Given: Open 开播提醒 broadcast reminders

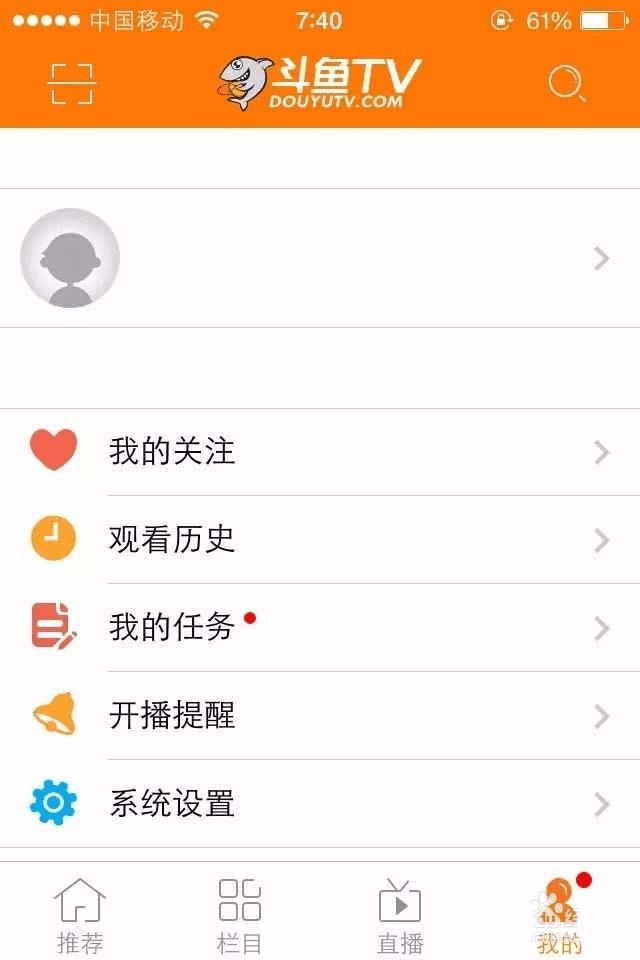Looking at the screenshot, I should pos(320,716).
